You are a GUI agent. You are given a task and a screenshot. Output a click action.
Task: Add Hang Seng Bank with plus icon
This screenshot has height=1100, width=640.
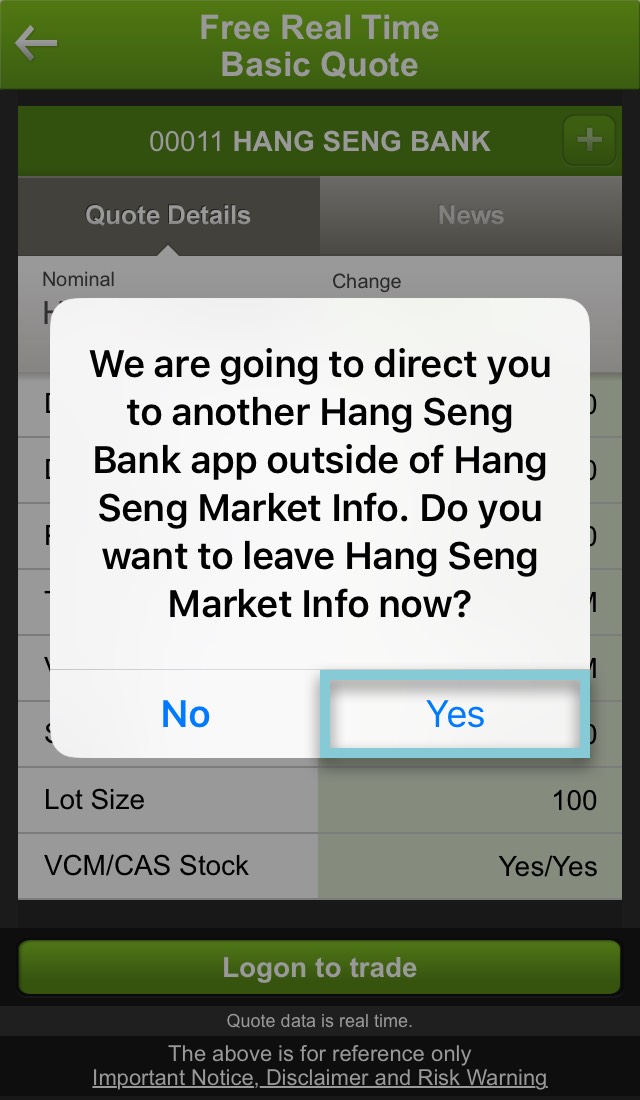pos(589,140)
